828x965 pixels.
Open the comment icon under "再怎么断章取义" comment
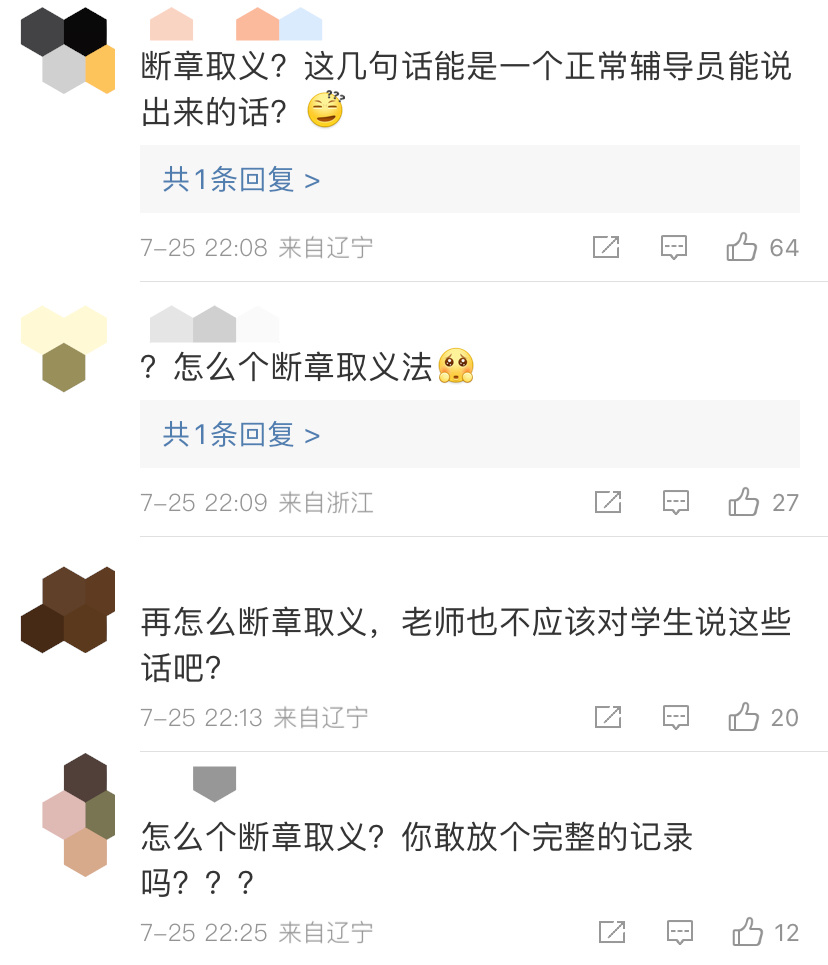(x=675, y=717)
